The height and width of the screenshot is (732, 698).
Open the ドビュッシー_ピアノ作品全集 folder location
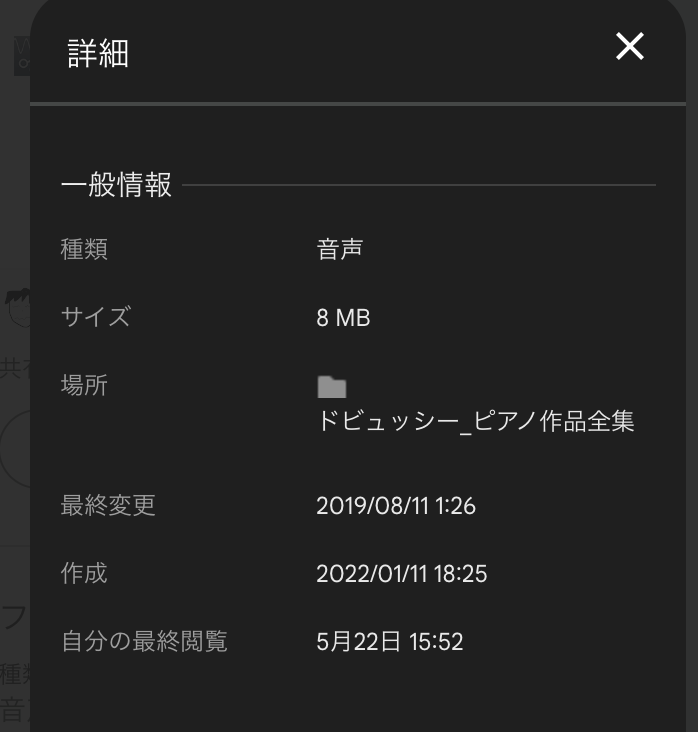[x=475, y=421]
